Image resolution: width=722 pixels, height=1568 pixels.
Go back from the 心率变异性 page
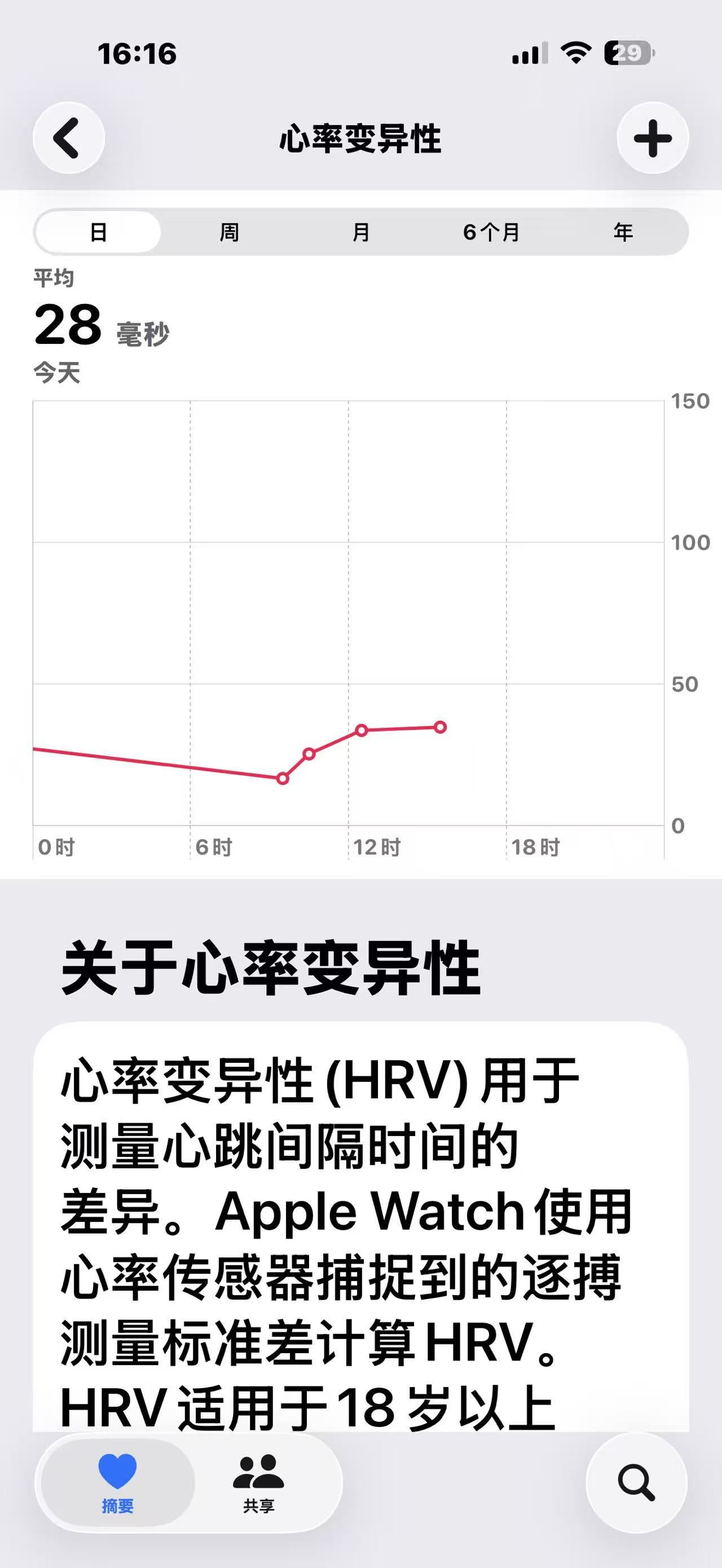(68, 138)
